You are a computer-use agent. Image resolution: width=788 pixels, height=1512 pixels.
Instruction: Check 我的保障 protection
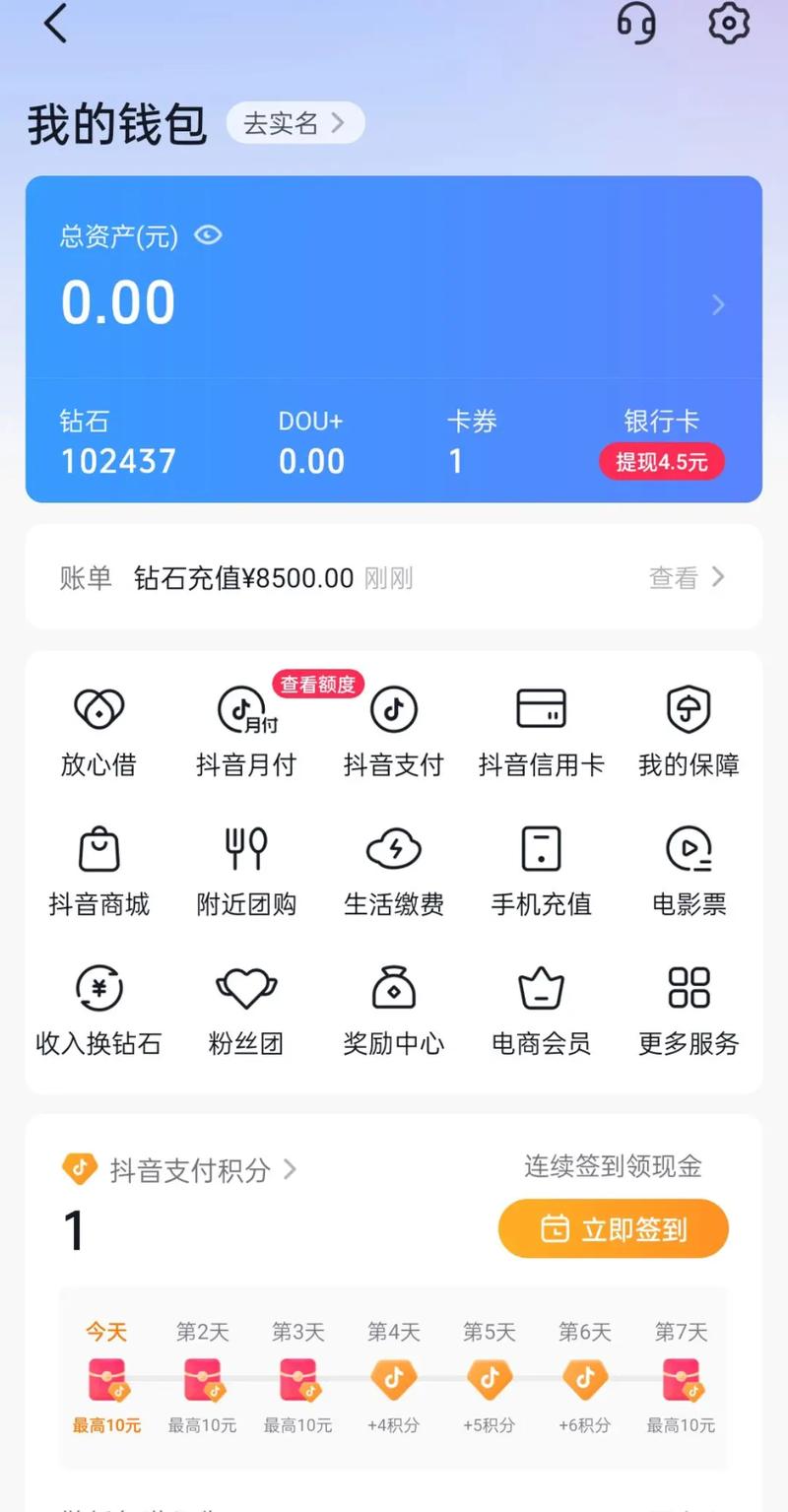coord(689,731)
